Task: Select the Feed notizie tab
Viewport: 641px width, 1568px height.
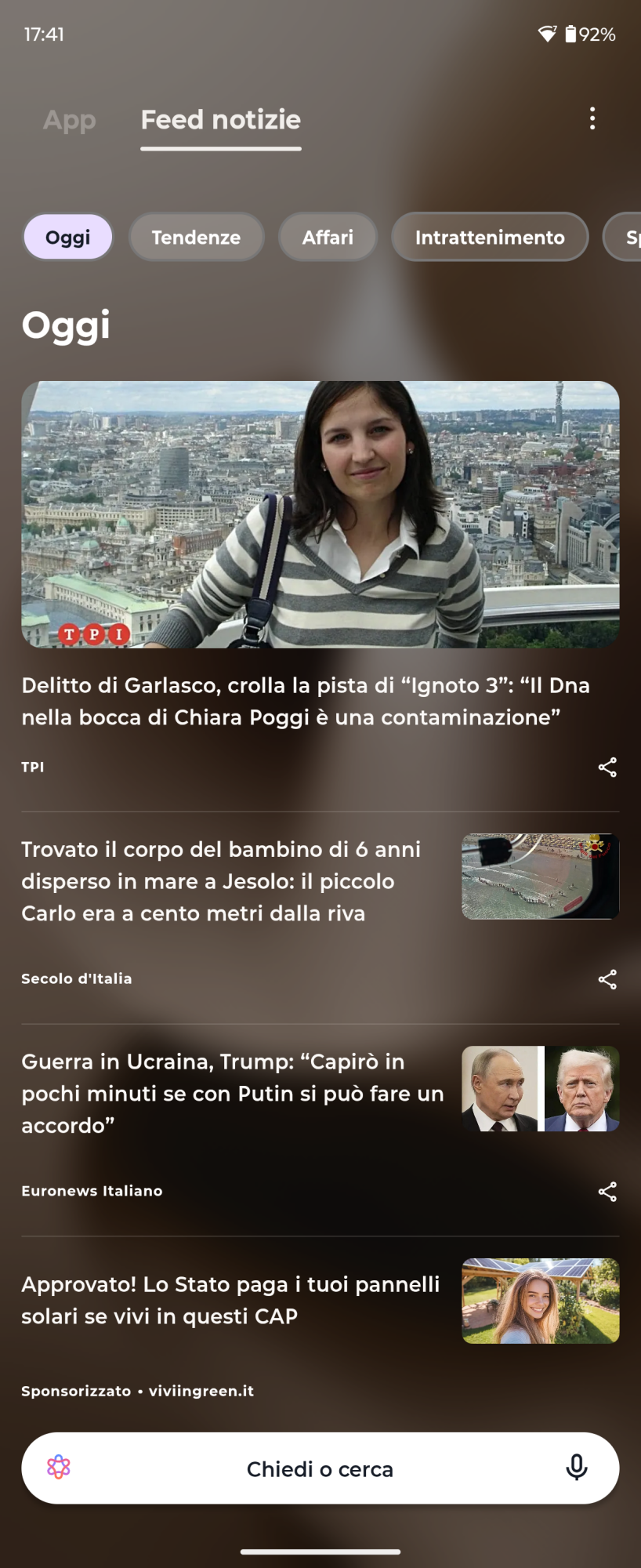Action: (220, 120)
